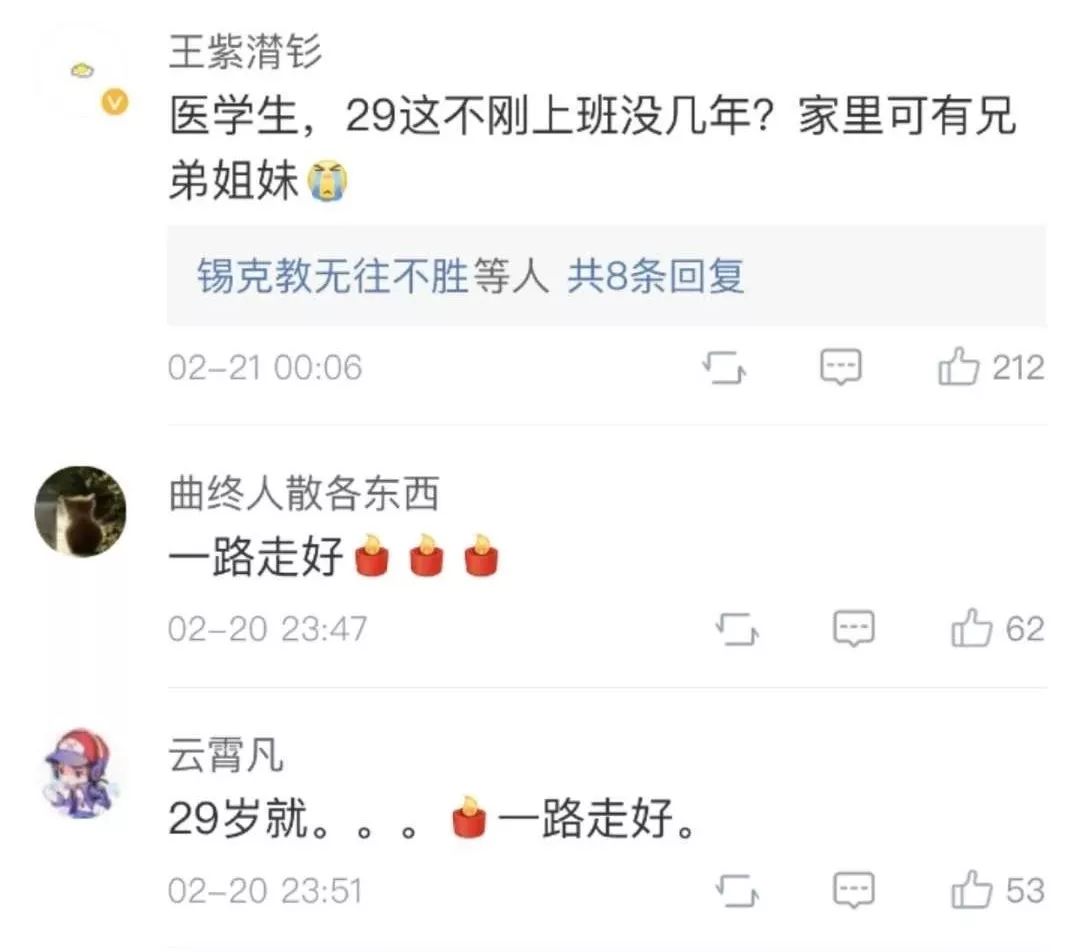Repost 曲终人散各东西's comment

point(737,630)
